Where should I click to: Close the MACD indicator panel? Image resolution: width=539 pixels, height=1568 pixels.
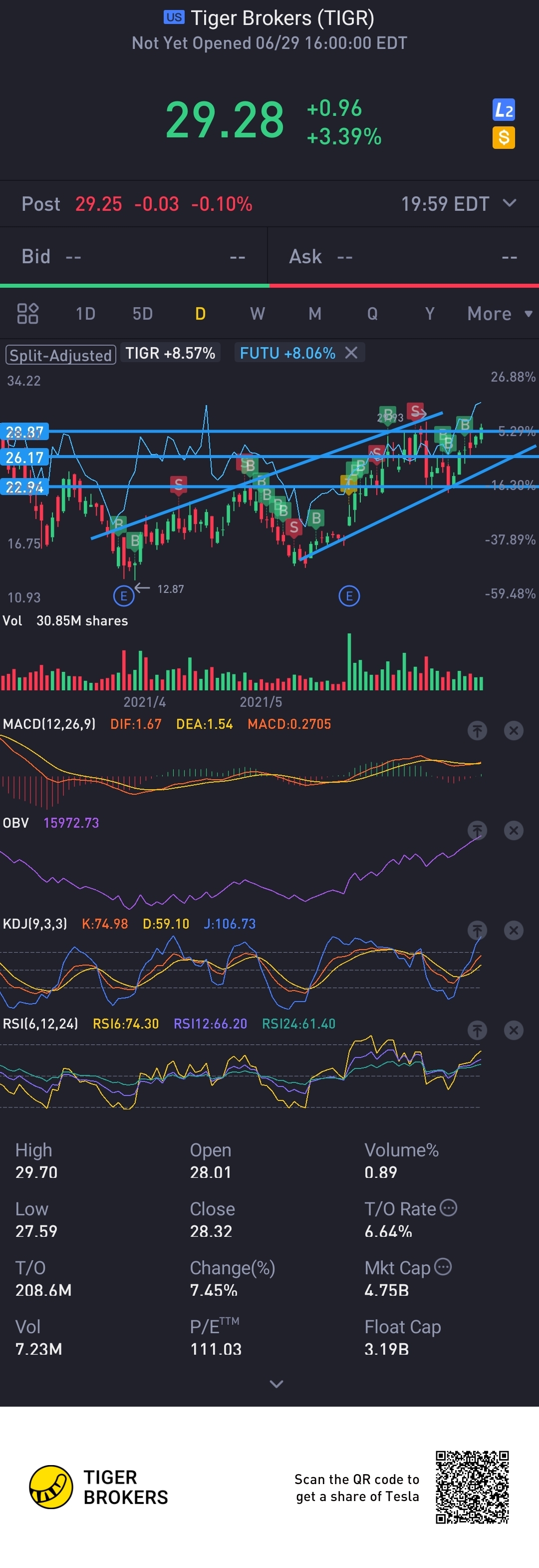[x=514, y=730]
